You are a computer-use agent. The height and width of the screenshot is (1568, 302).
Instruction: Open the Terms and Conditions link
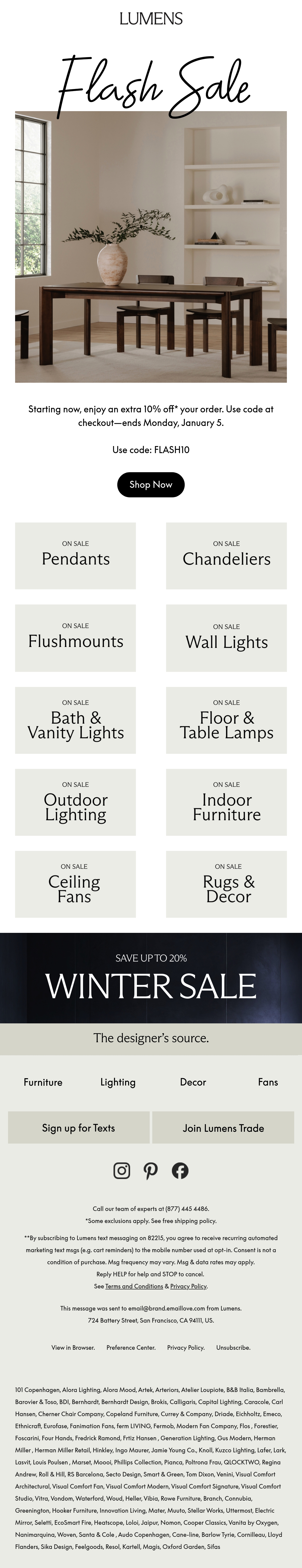[134, 1286]
